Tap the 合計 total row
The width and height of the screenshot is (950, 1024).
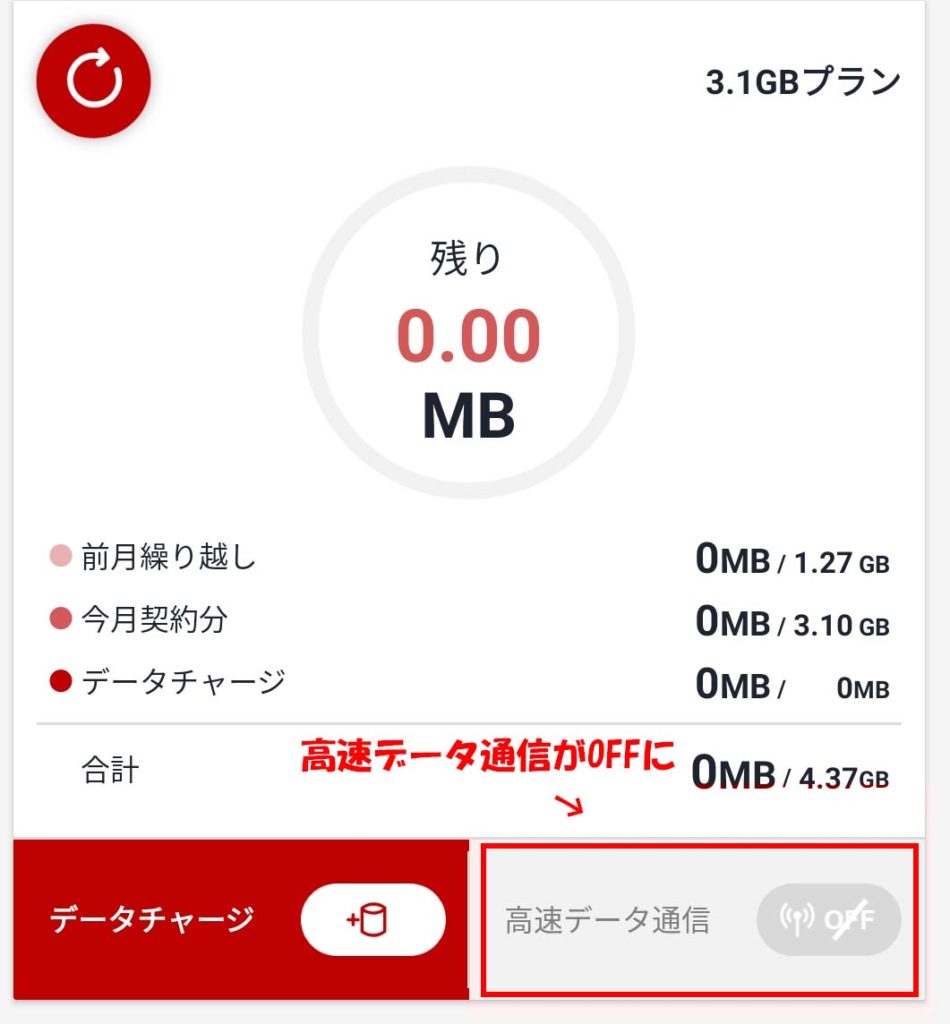(110, 765)
